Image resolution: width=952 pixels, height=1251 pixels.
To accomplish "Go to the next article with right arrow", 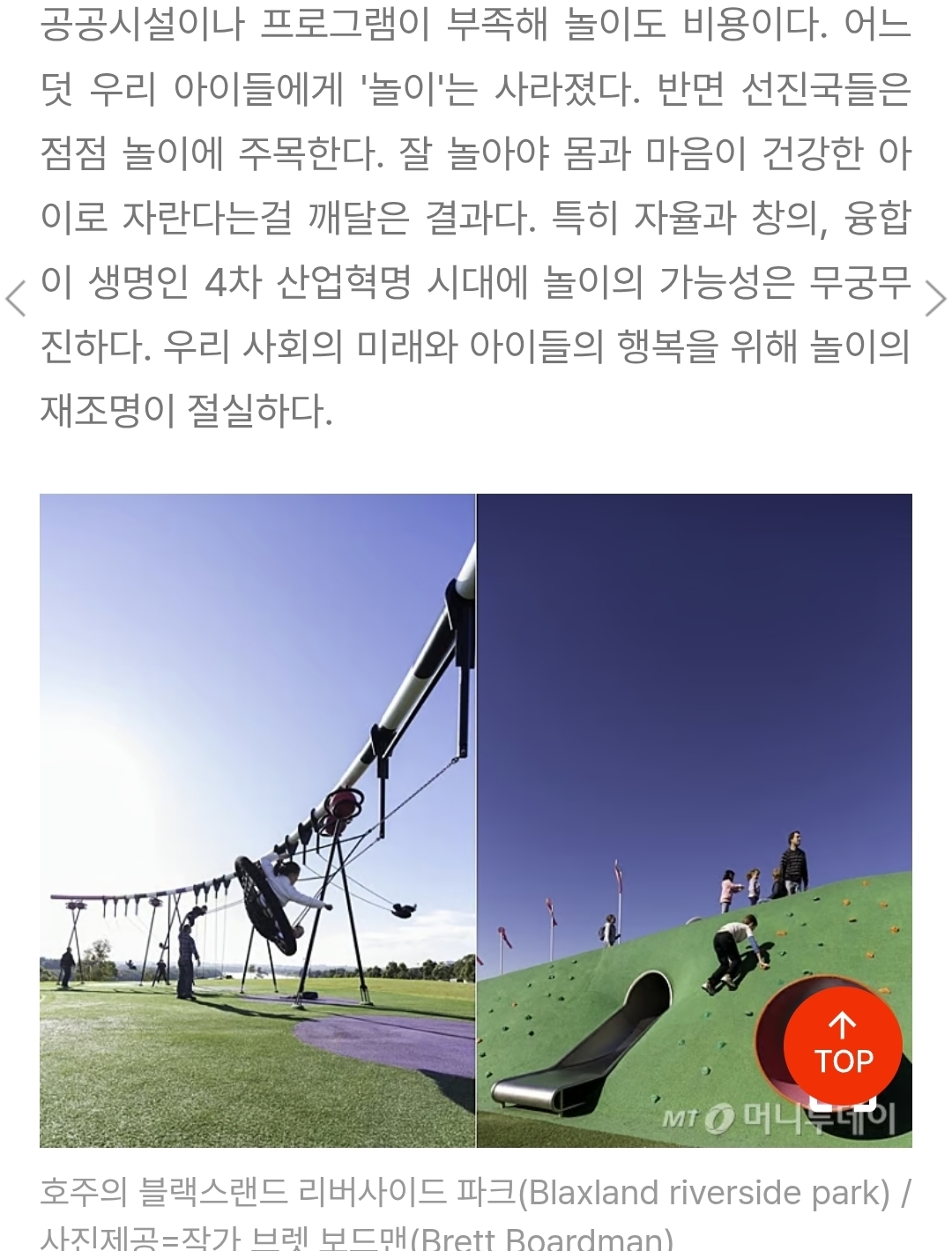I will click(x=935, y=300).
